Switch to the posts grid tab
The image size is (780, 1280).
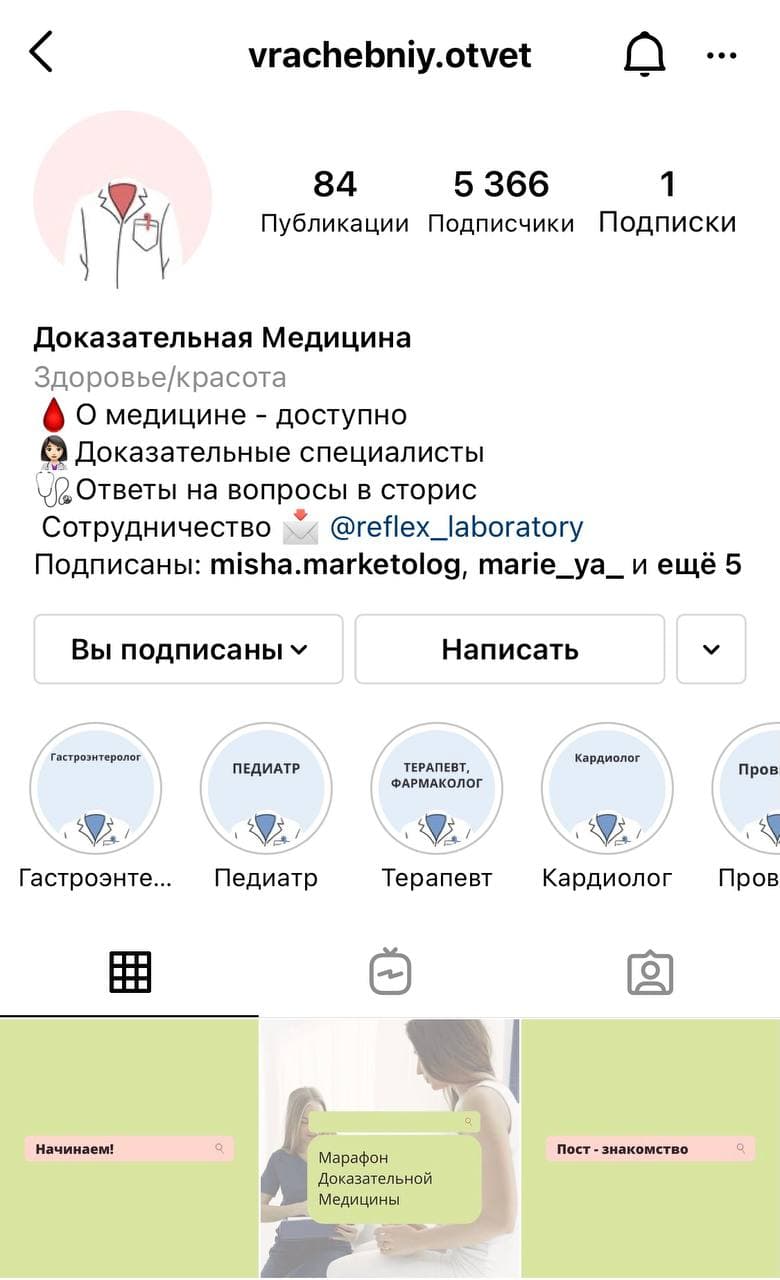tap(130, 972)
